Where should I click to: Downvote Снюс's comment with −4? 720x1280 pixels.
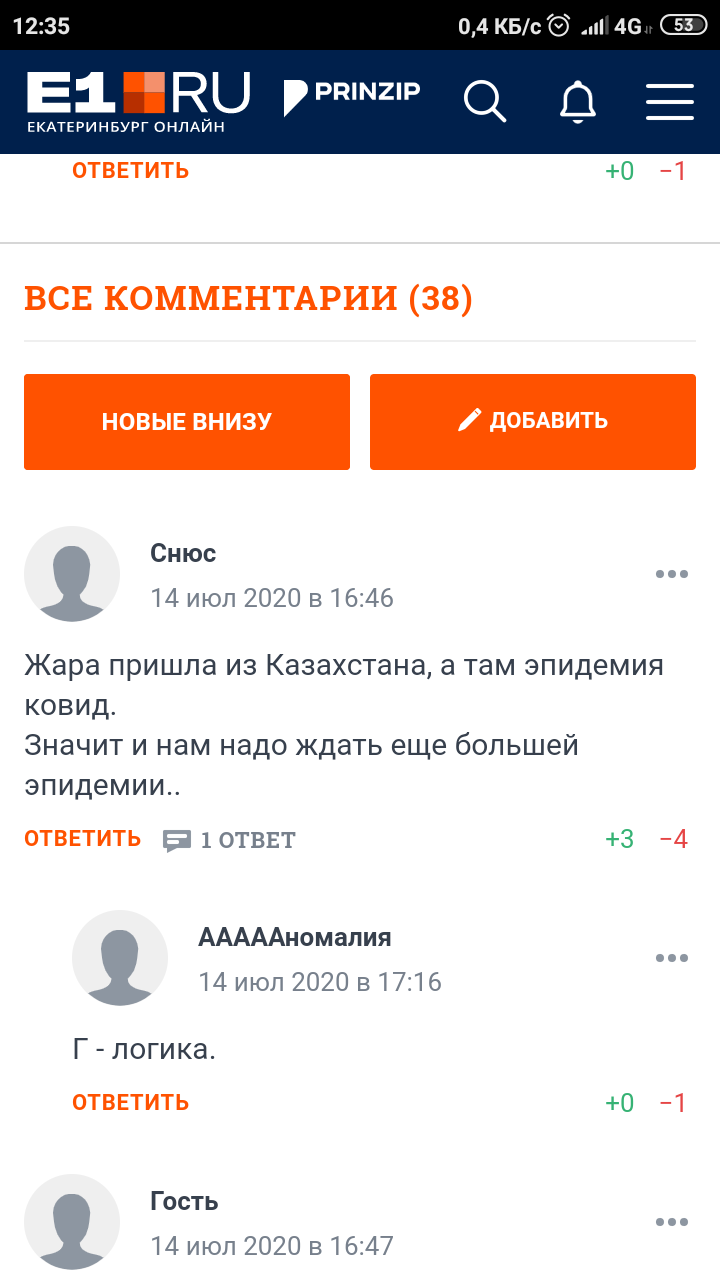pyautogui.click(x=674, y=839)
